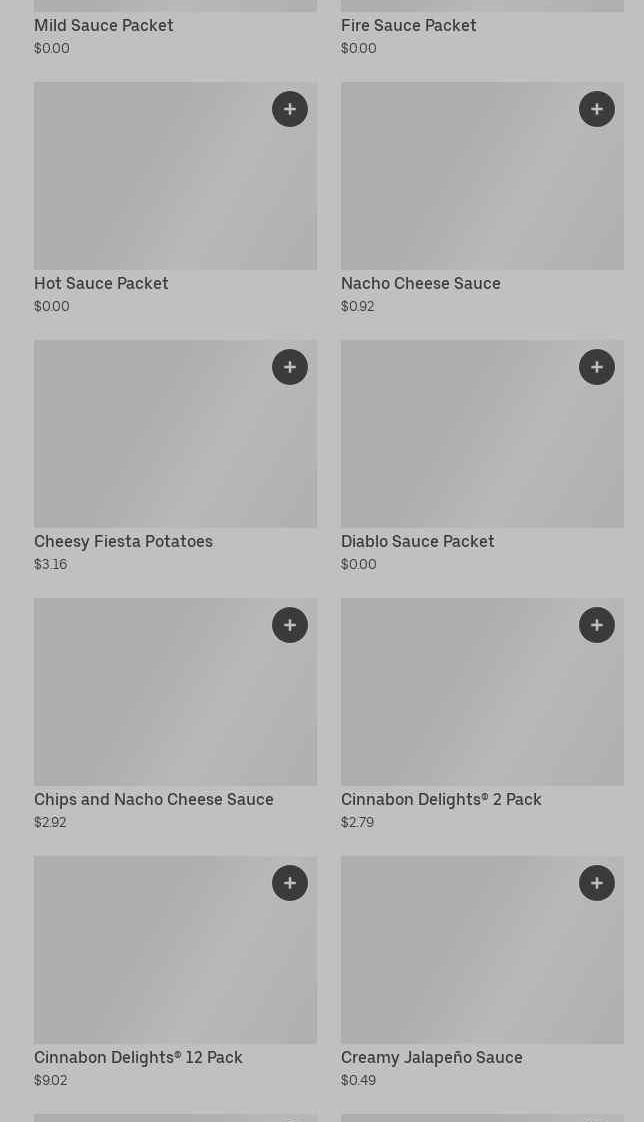Add Cinnabon Delights 12 Pack to cart

(x=290, y=883)
